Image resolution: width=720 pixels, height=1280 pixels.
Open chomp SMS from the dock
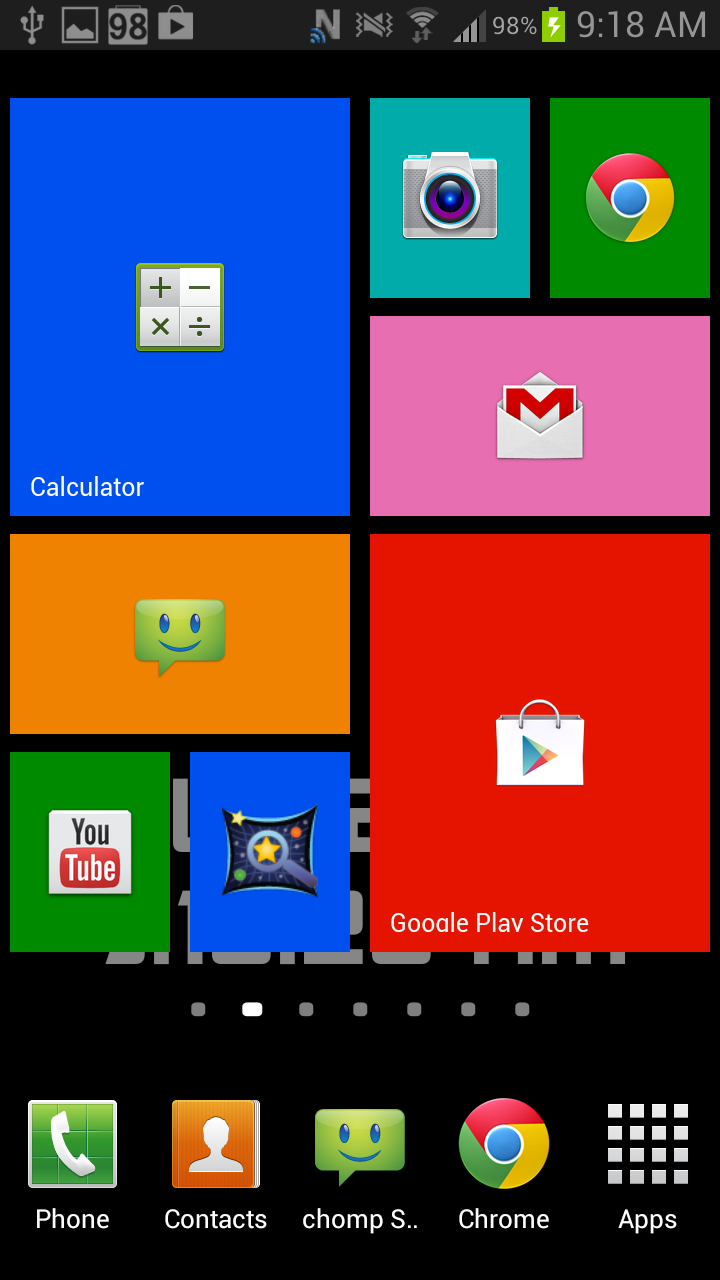pos(359,1145)
